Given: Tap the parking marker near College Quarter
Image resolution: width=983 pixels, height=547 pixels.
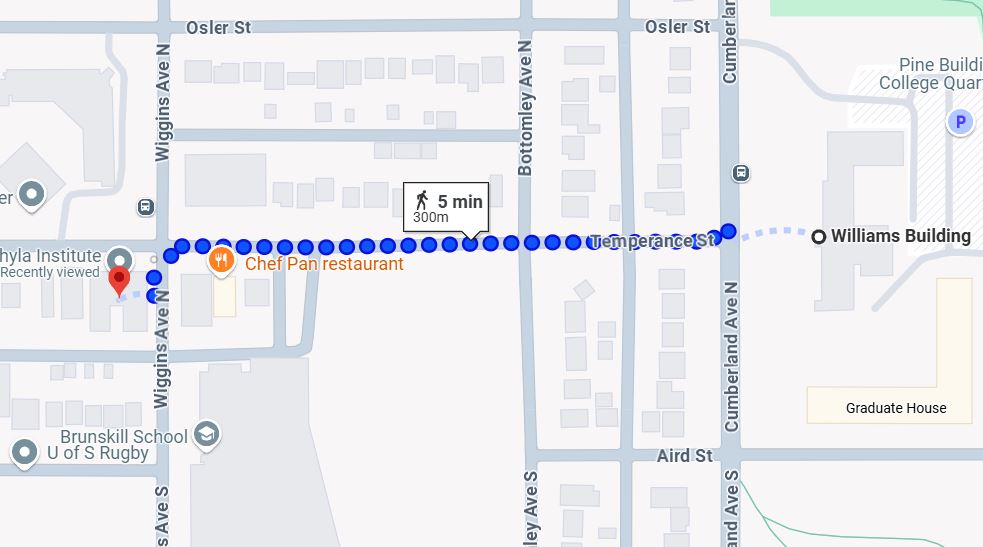Looking at the screenshot, I should click(x=960, y=123).
